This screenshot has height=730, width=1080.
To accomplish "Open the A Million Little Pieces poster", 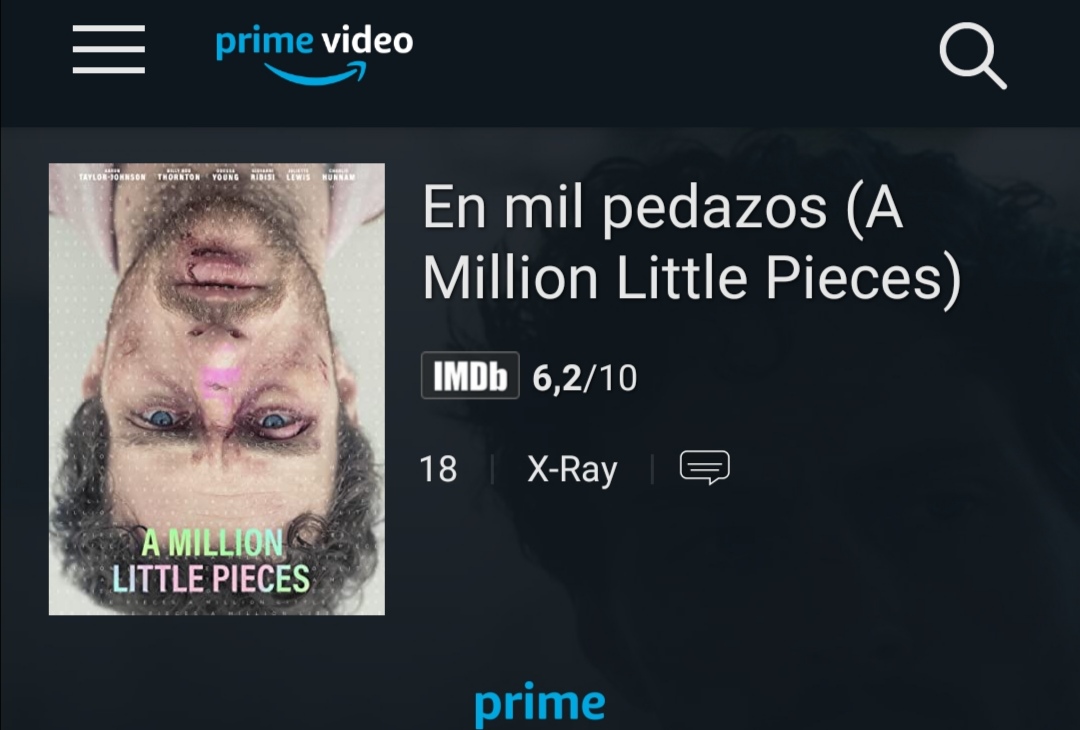I will pyautogui.click(x=216, y=389).
